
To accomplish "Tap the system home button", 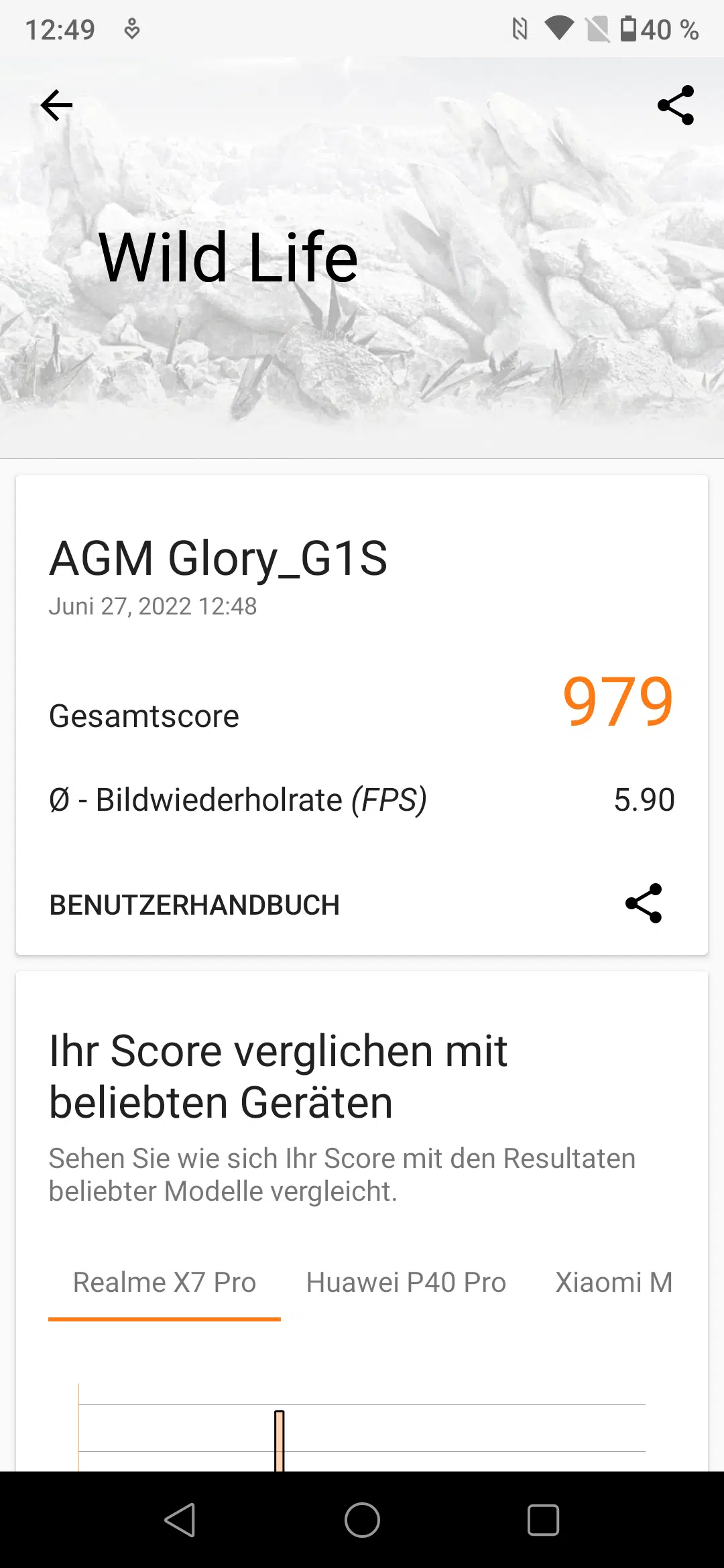I will click(362, 1519).
